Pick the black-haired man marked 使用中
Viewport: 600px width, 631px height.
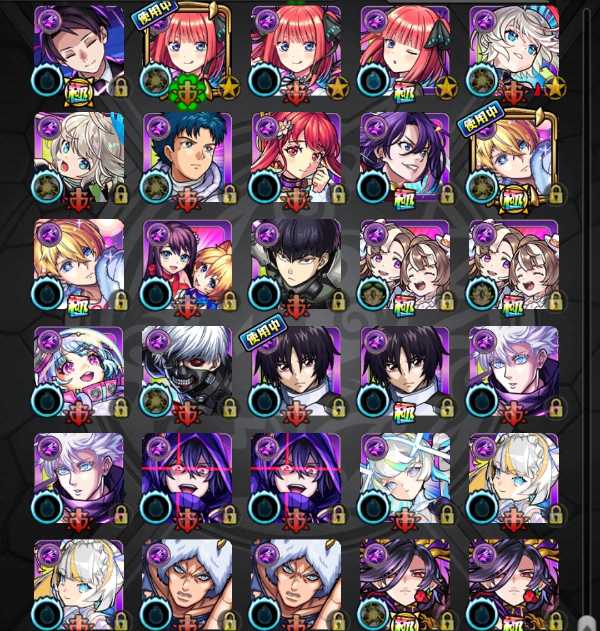pos(295,371)
